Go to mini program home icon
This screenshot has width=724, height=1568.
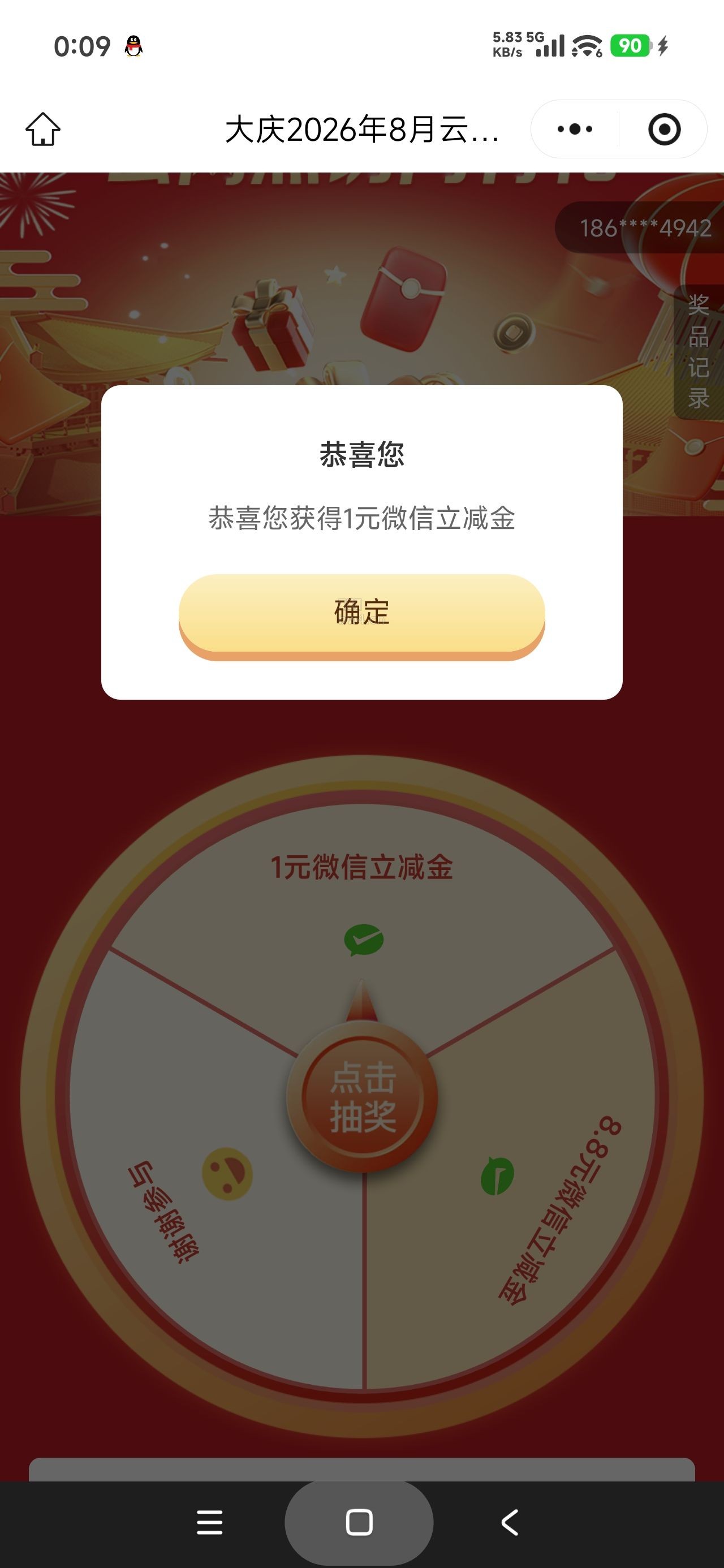click(43, 129)
